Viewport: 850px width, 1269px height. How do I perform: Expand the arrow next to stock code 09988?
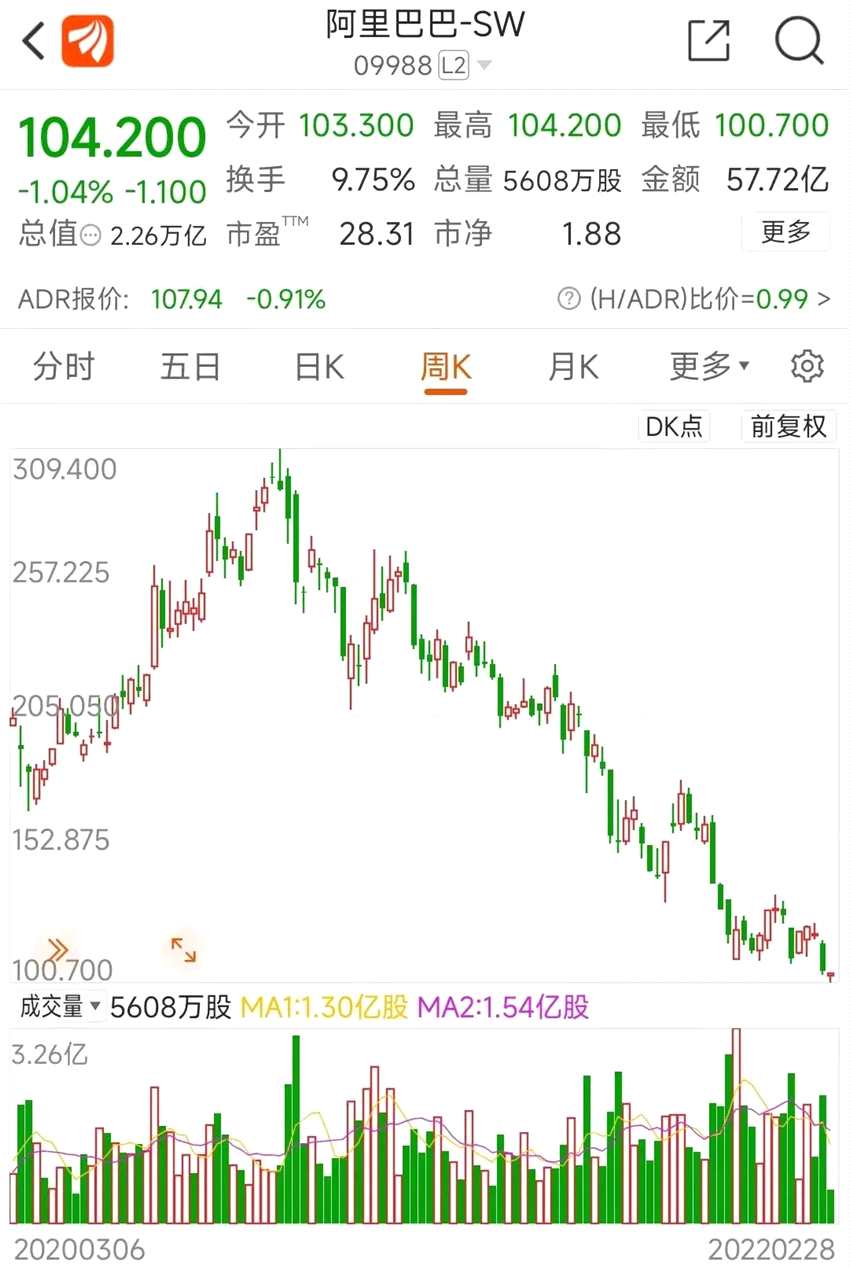(486, 66)
